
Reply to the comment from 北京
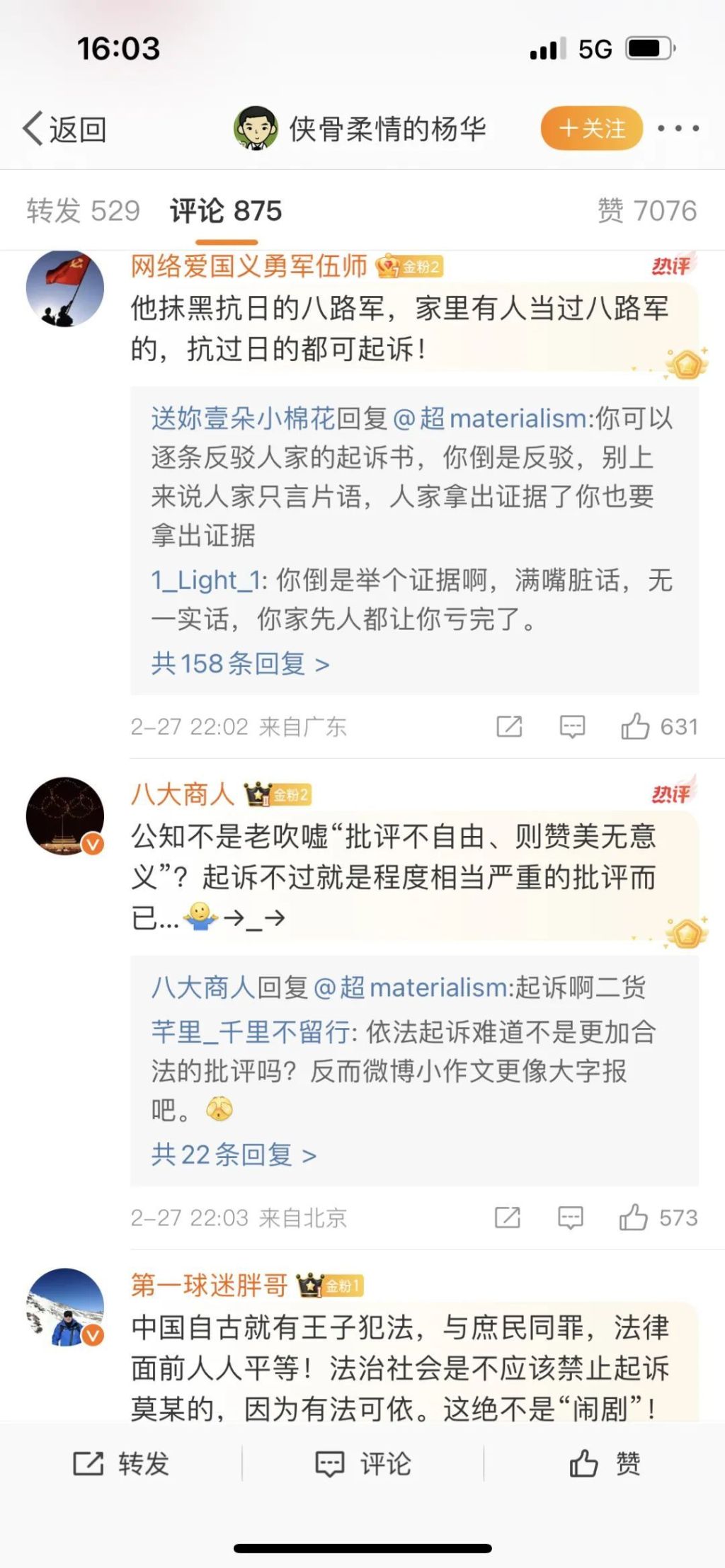coord(571,1218)
